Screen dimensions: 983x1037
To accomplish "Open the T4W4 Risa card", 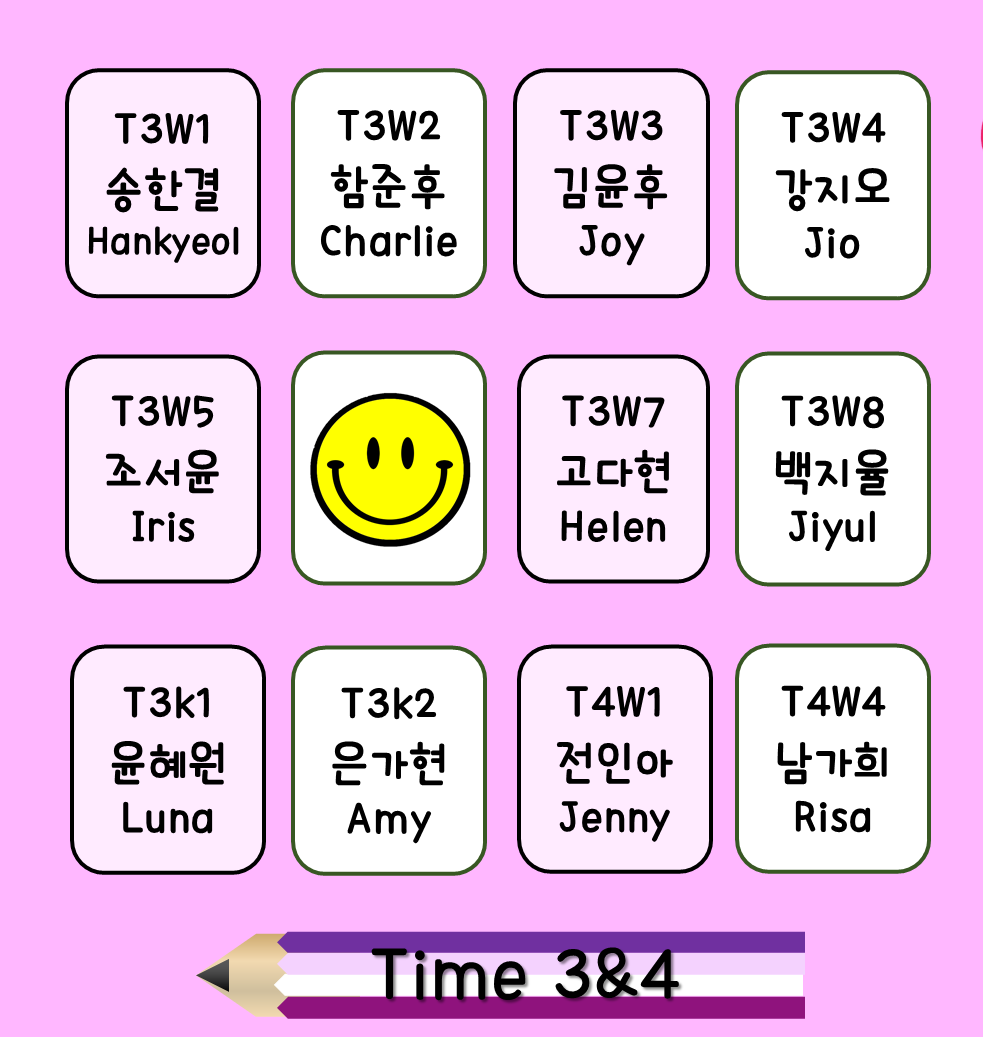I will [833, 759].
